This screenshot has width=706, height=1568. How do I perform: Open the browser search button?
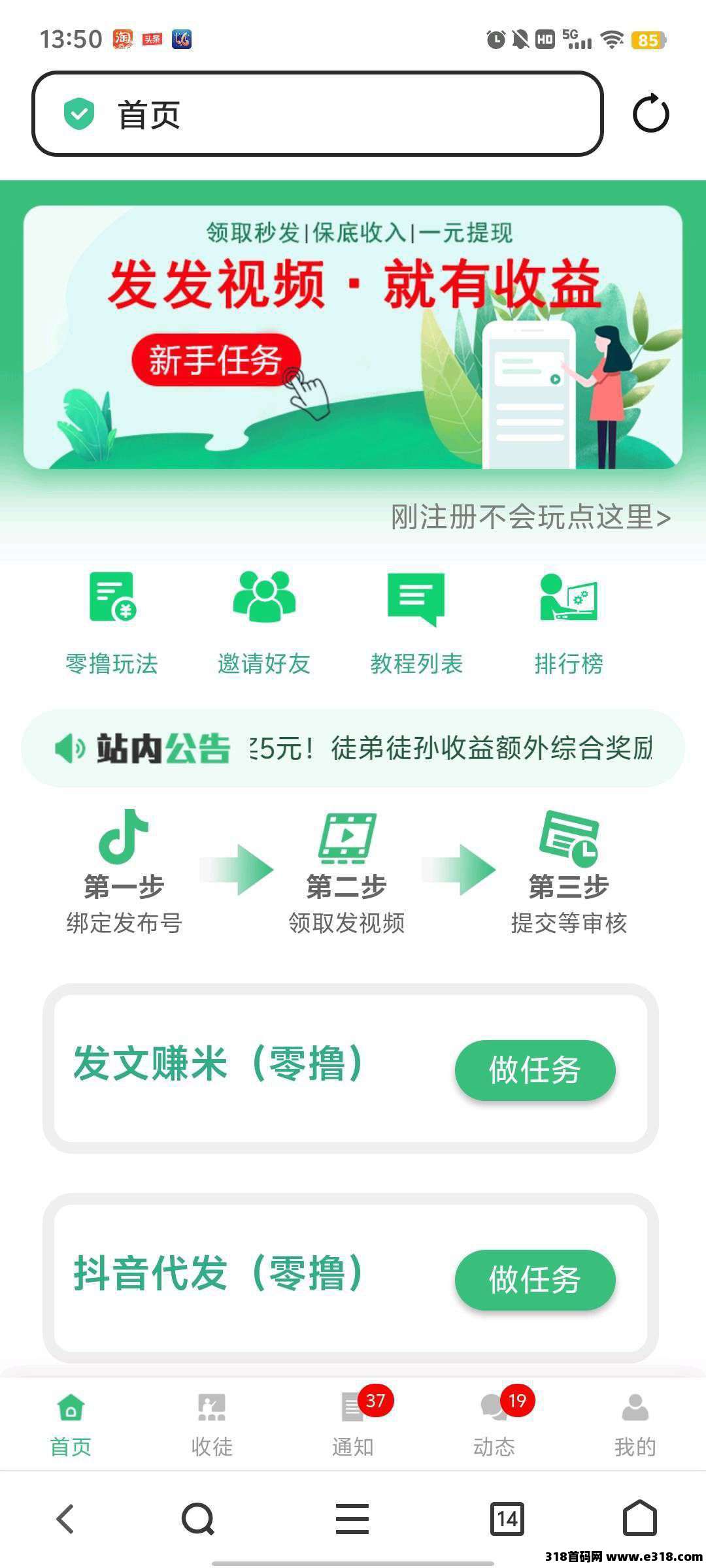[198, 1518]
